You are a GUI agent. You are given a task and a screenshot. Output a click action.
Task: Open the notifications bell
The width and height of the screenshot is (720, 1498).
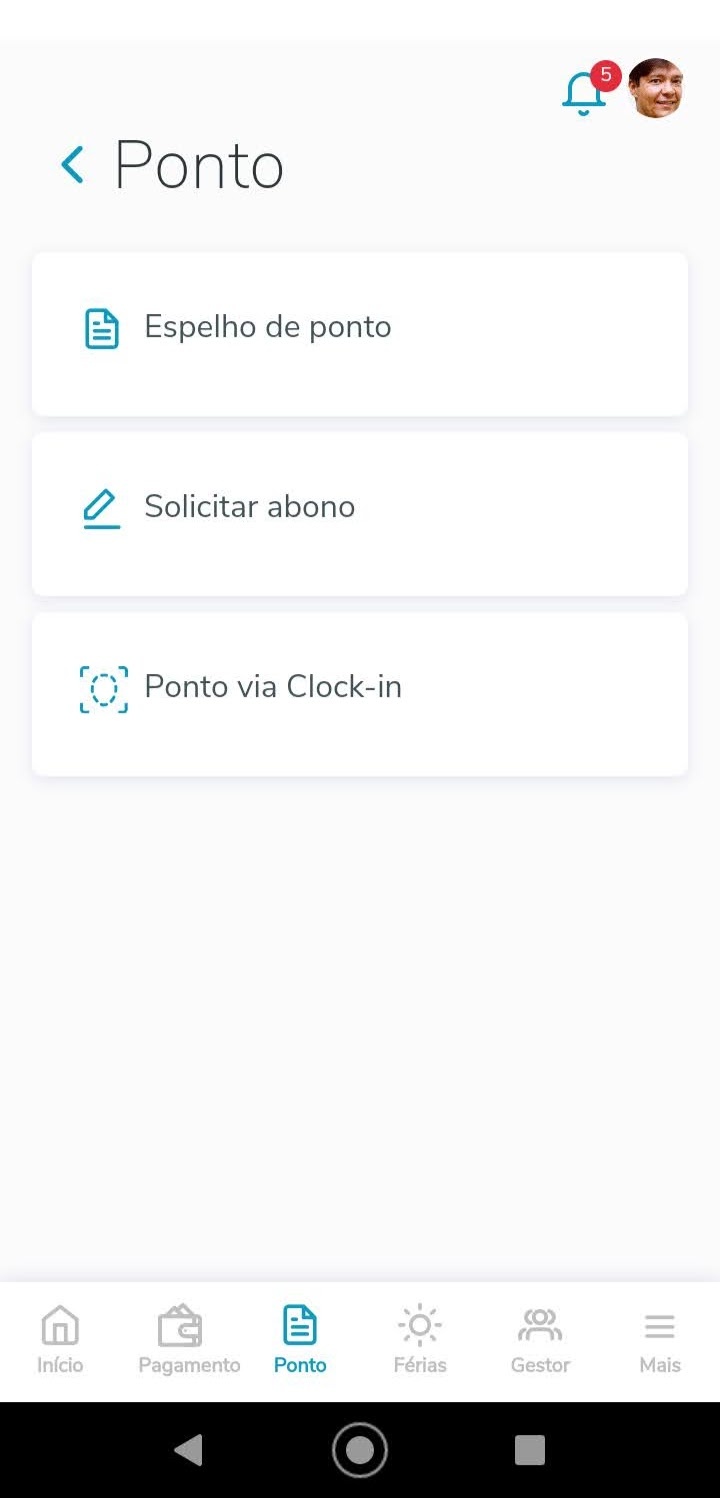[x=584, y=94]
